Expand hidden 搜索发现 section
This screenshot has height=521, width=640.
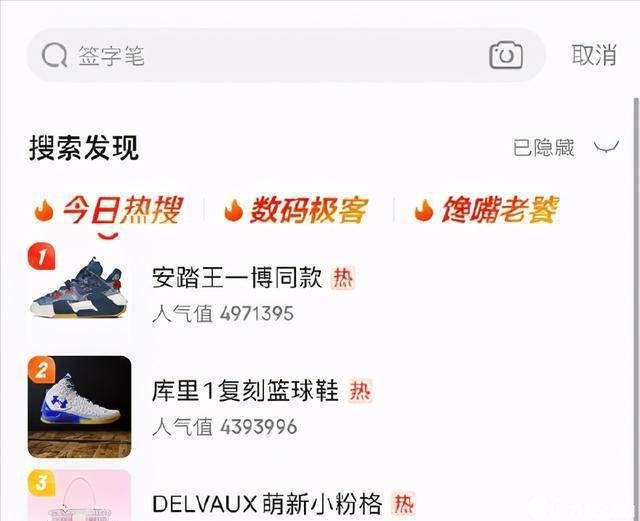(x=606, y=148)
